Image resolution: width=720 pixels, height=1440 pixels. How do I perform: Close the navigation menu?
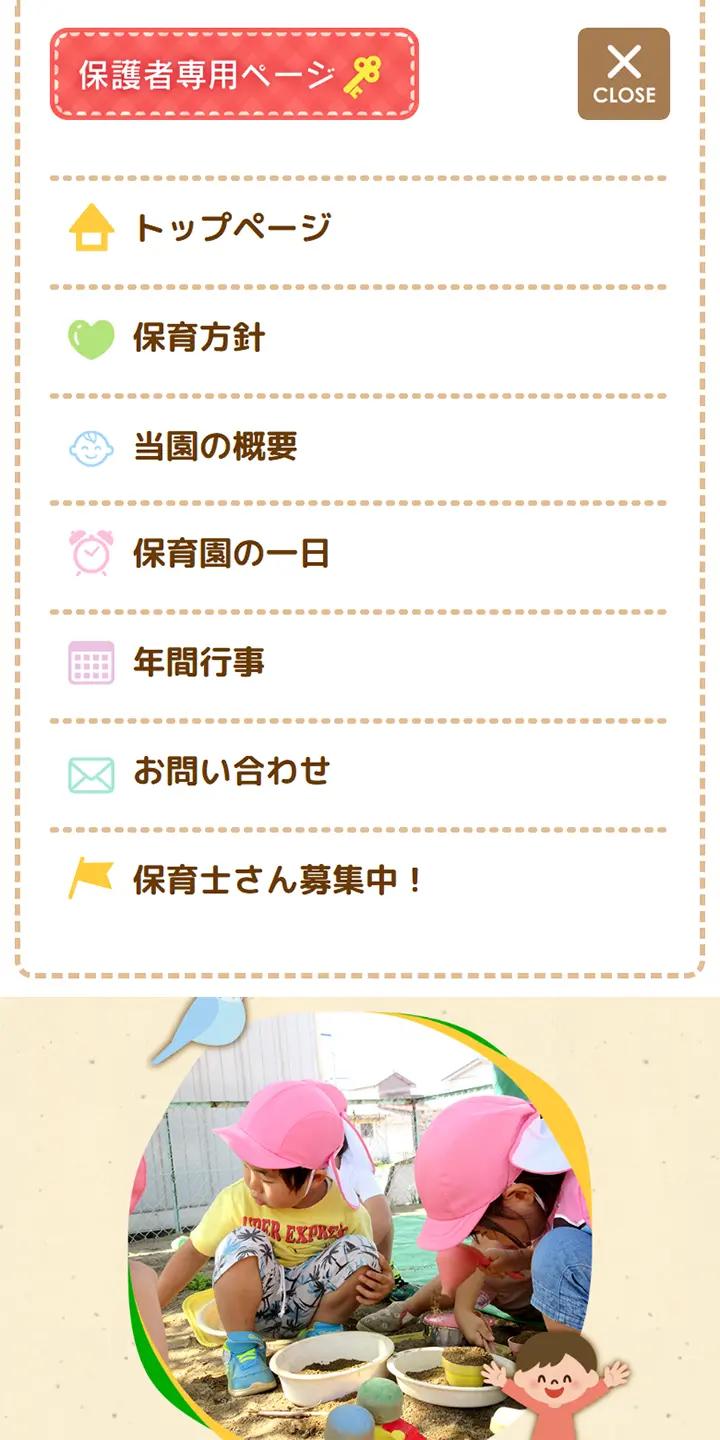click(x=623, y=75)
